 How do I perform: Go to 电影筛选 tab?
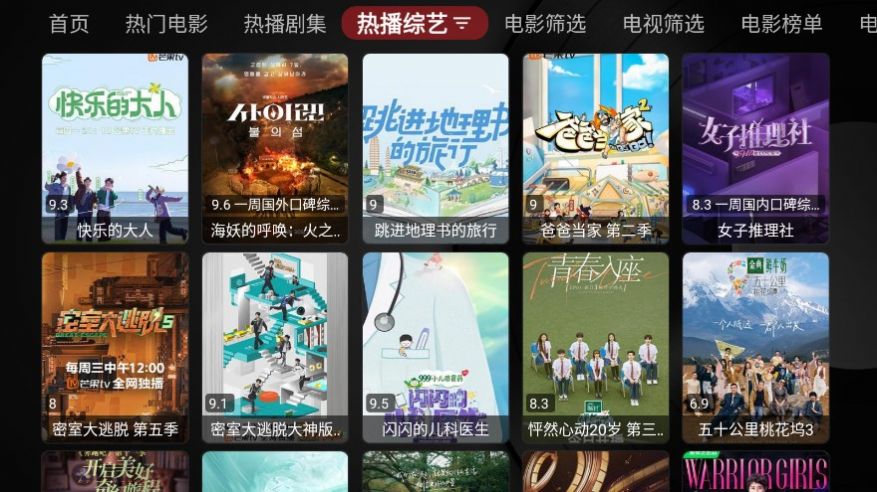coord(545,23)
